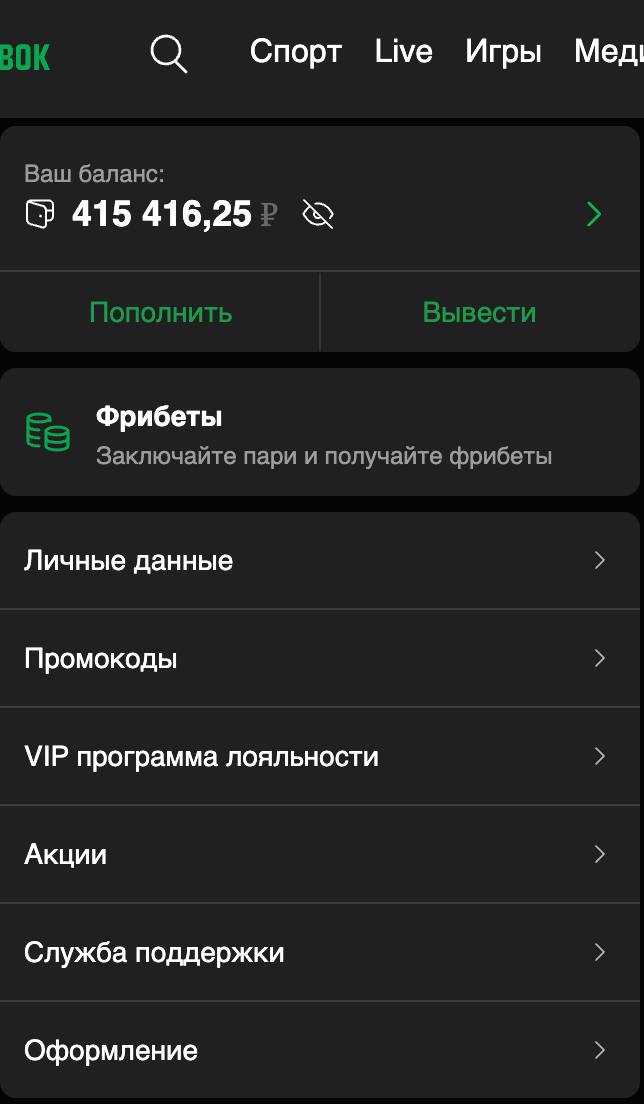View the Акции row
The width and height of the screenshot is (644, 1104).
(320, 854)
